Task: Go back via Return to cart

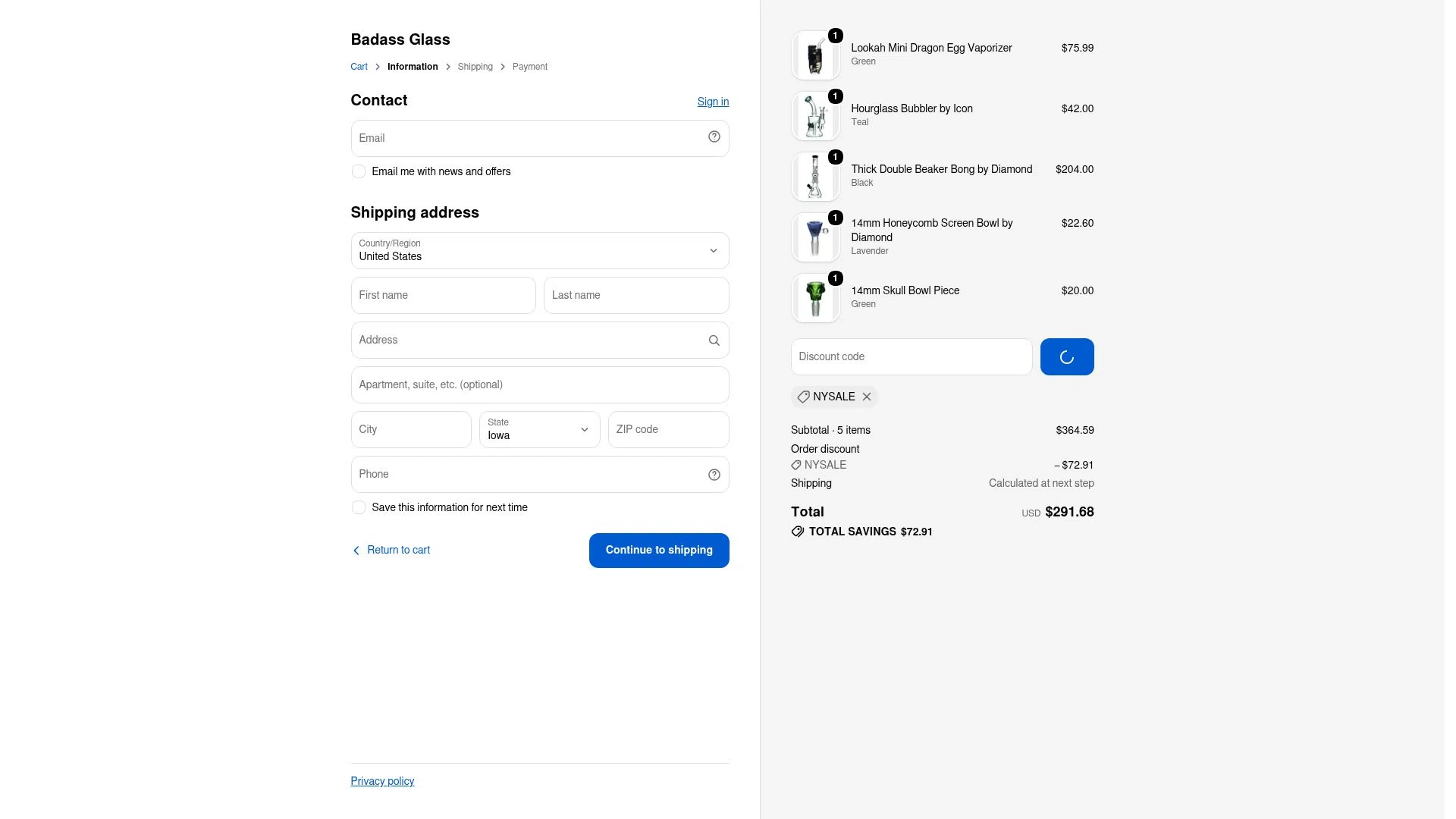Action: 391,551
